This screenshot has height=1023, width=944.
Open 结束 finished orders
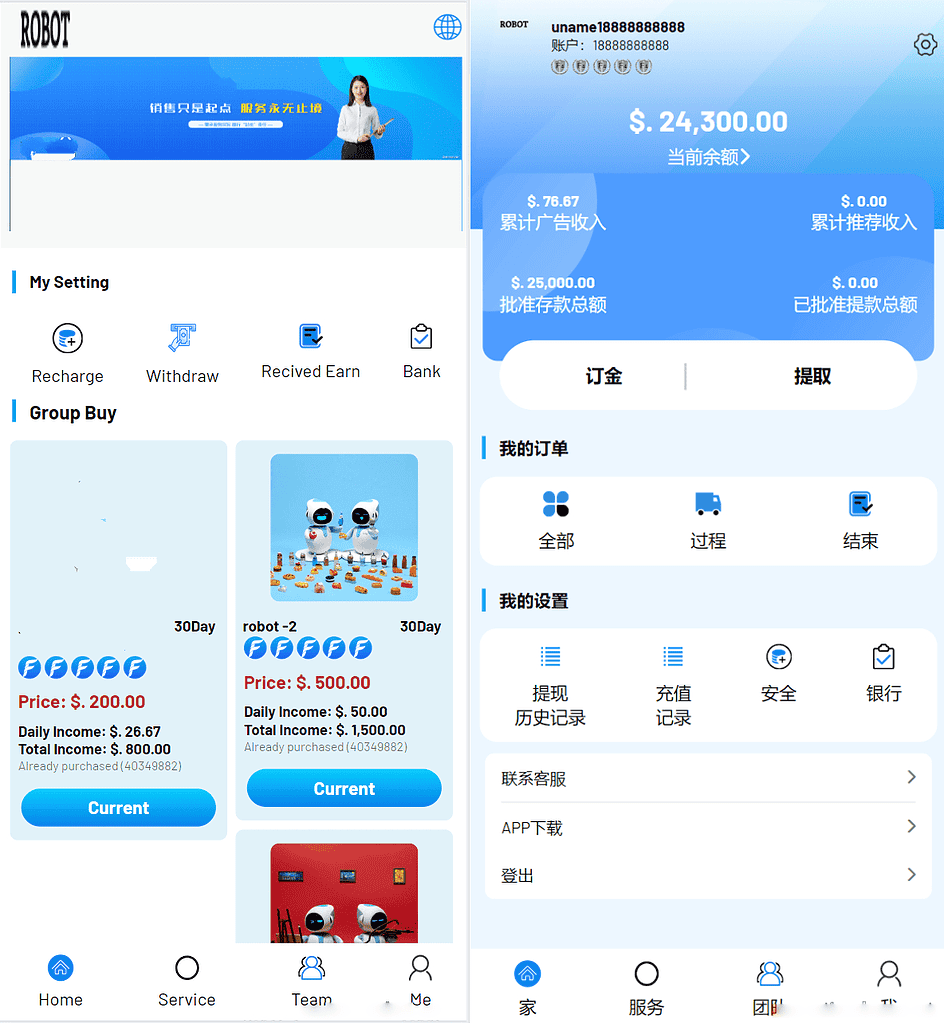pyautogui.click(x=860, y=520)
